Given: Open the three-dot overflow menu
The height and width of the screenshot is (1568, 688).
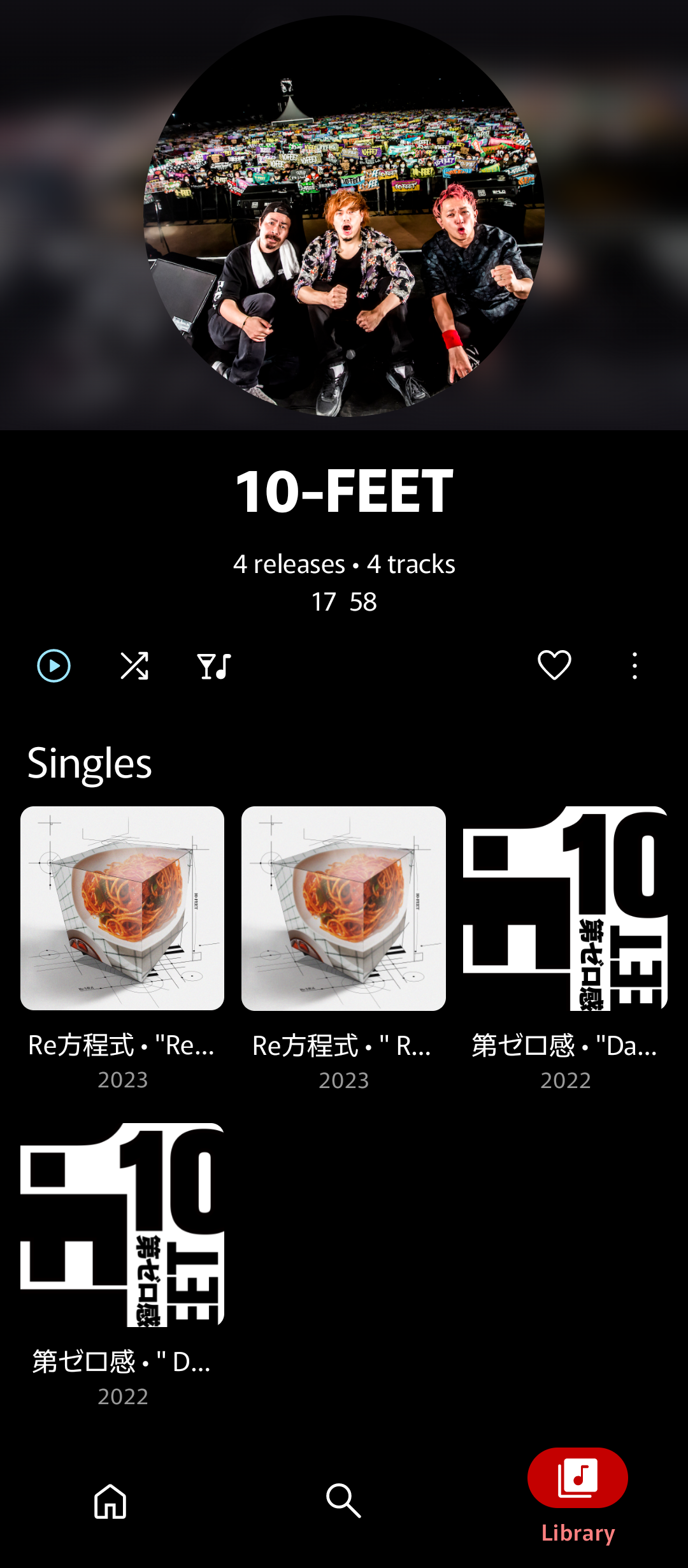Looking at the screenshot, I should (634, 666).
